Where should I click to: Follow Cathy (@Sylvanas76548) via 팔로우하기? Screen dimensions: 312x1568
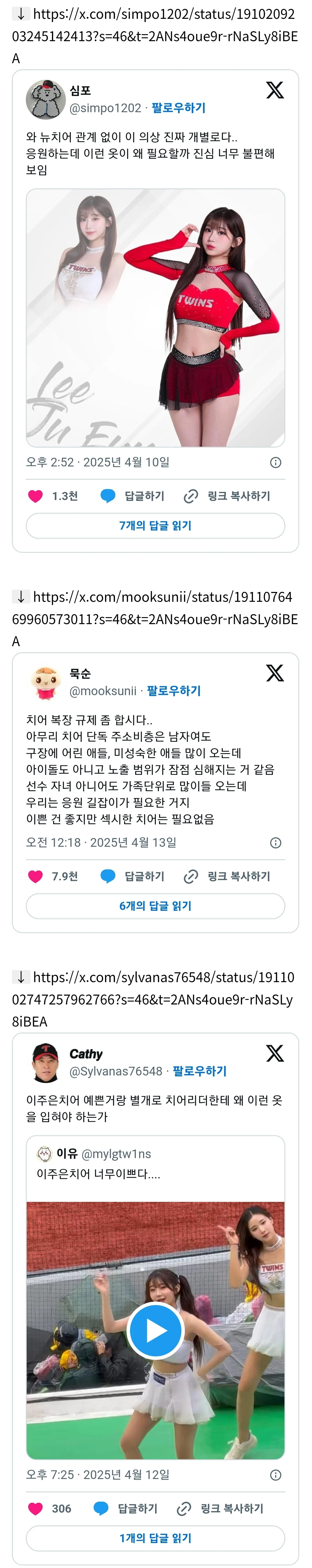pyautogui.click(x=199, y=1071)
